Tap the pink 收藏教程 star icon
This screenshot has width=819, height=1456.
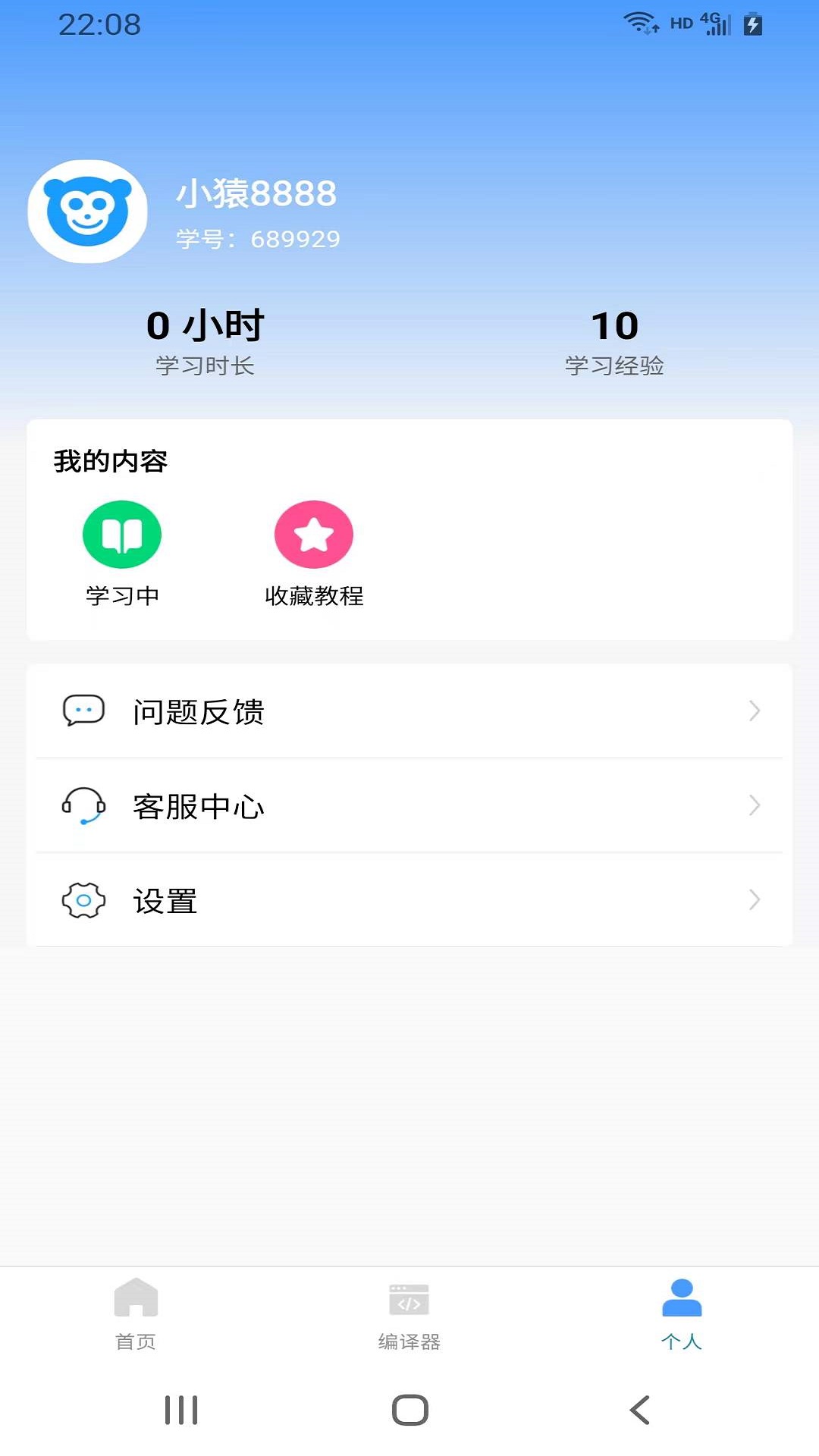tap(314, 534)
